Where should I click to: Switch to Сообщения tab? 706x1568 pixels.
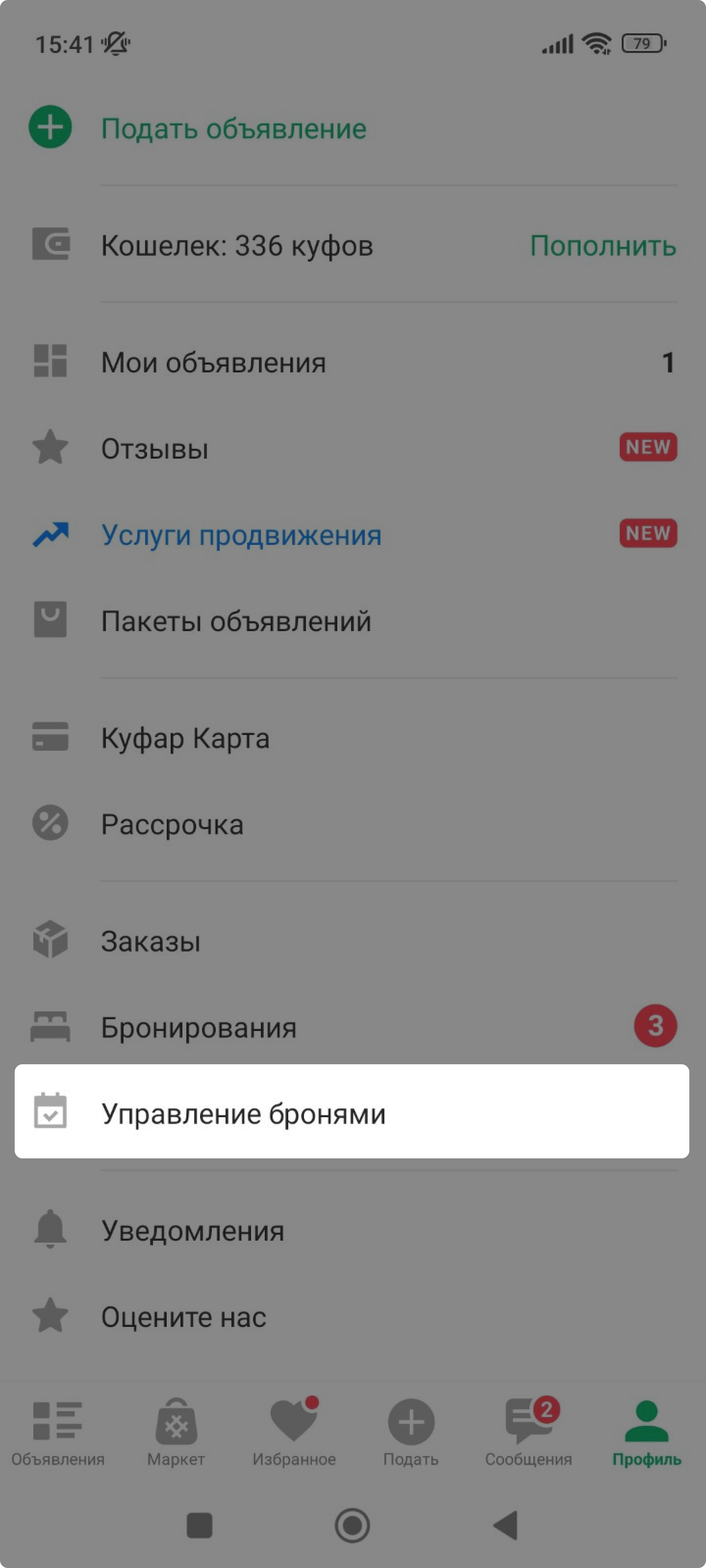[x=529, y=1432]
